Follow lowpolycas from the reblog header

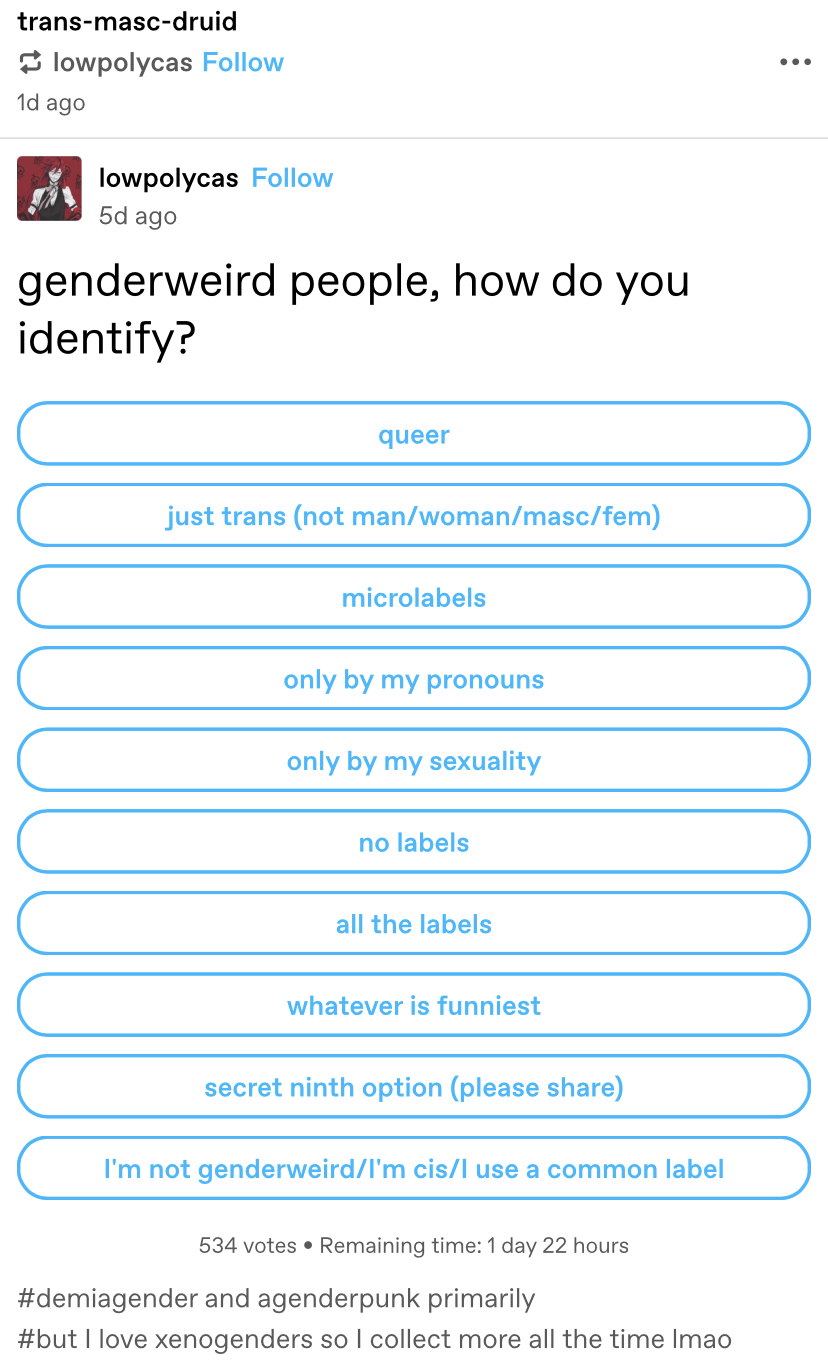243,62
